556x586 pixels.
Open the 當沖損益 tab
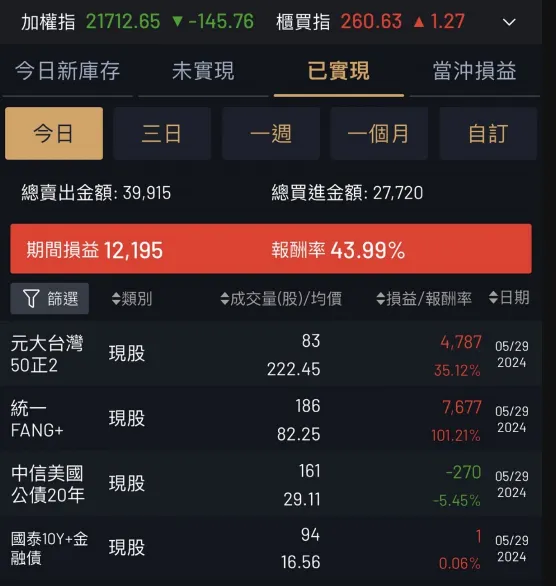475,71
